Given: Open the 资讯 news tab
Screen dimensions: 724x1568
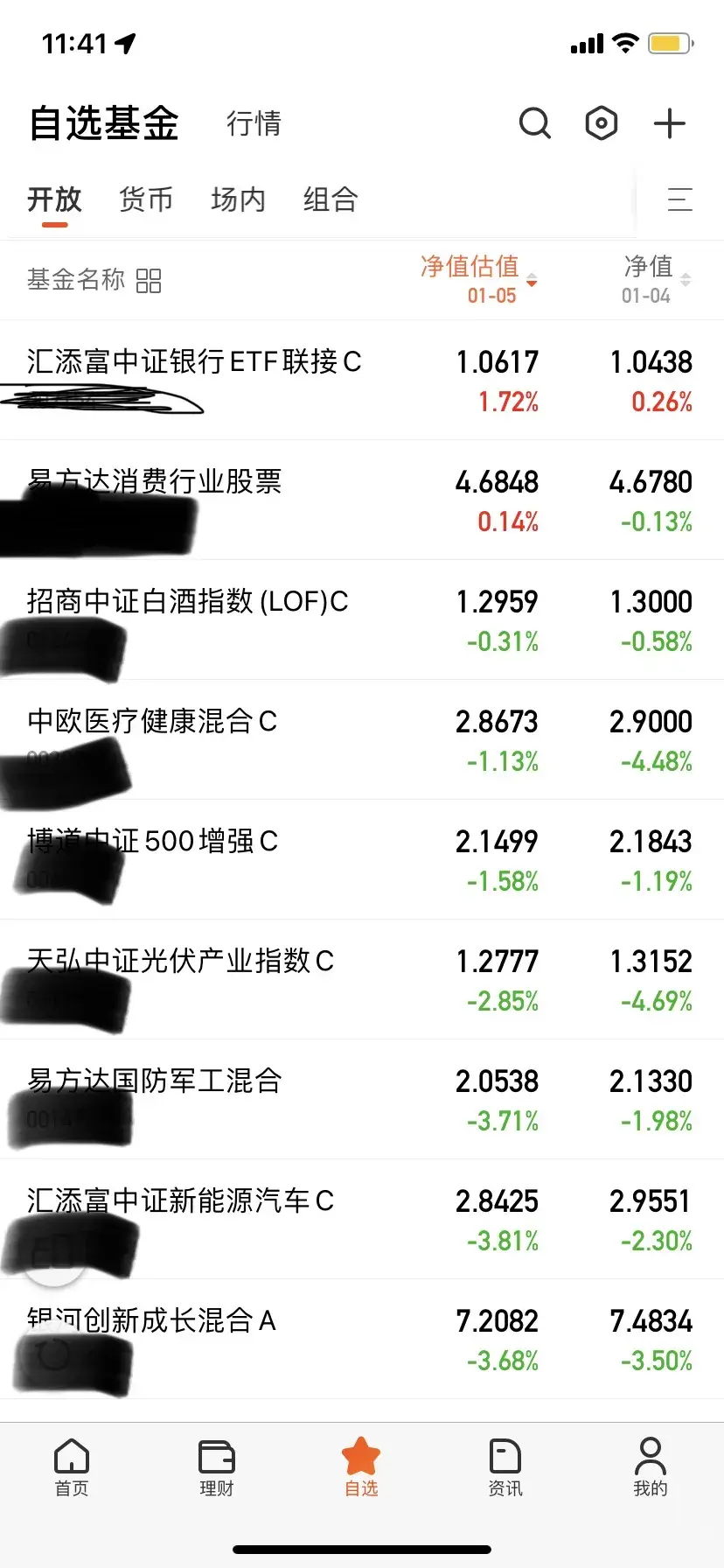Looking at the screenshot, I should click(505, 1467).
